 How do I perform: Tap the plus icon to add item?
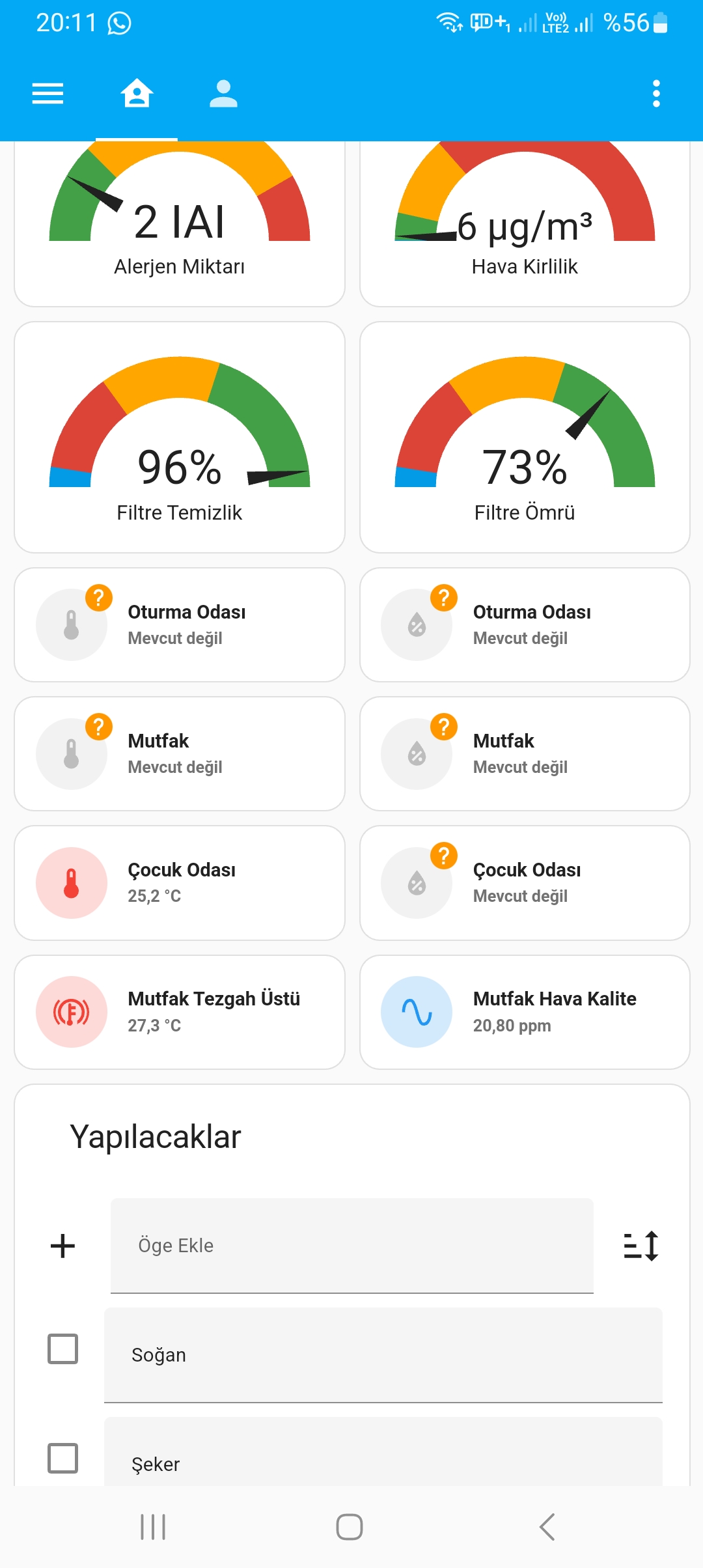pos(63,1246)
